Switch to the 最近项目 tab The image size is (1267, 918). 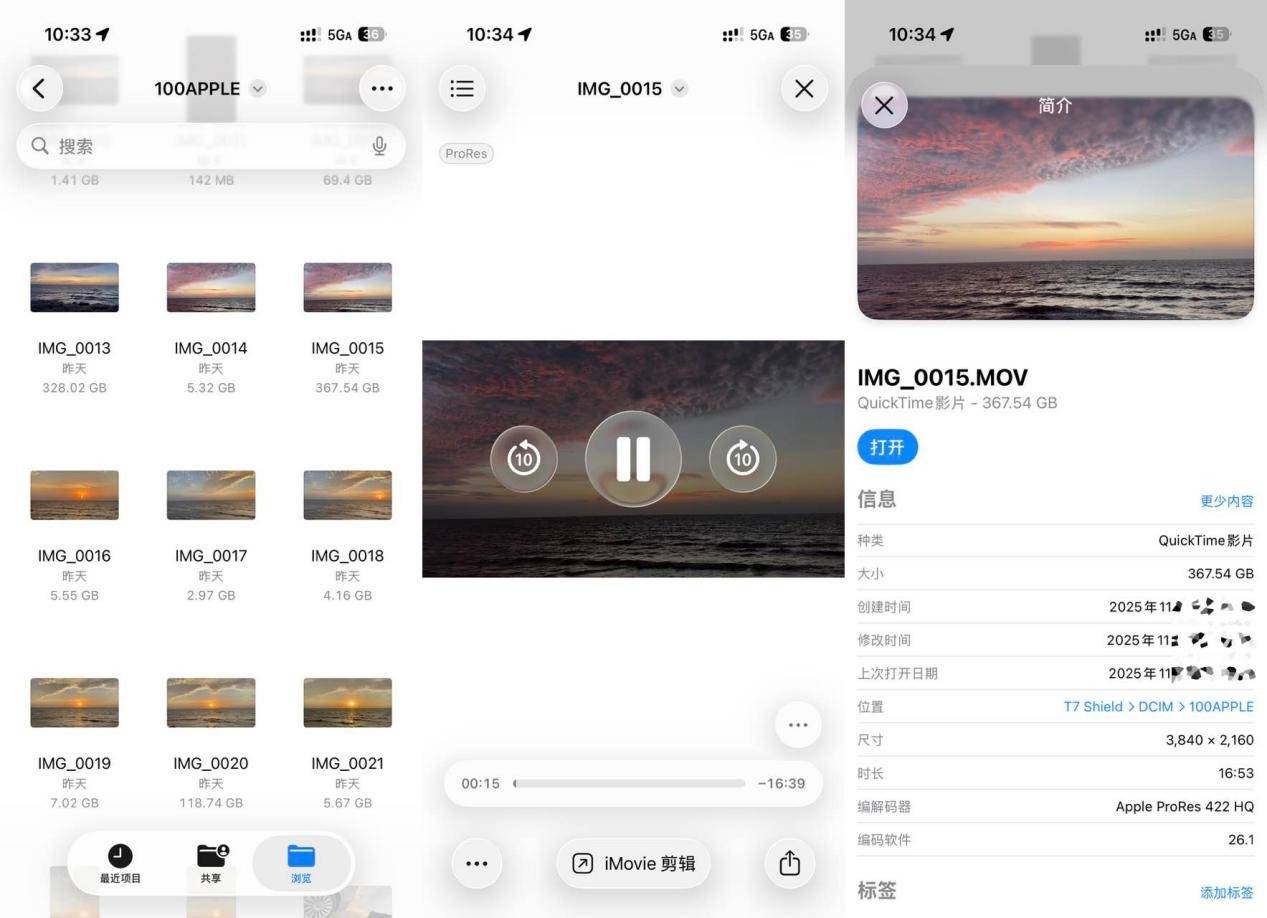pyautogui.click(x=120, y=863)
